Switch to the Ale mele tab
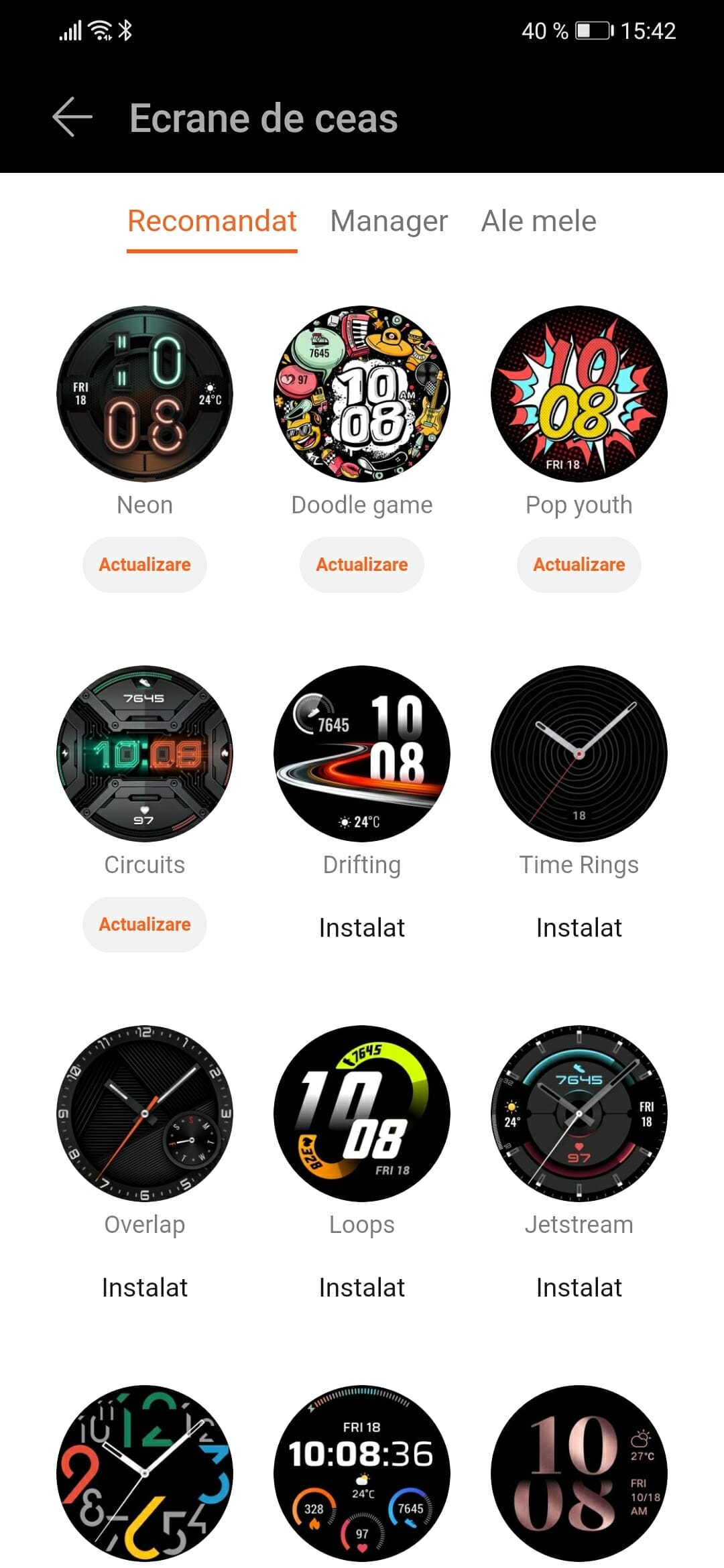Image resolution: width=724 pixels, height=1568 pixels. 538,221
